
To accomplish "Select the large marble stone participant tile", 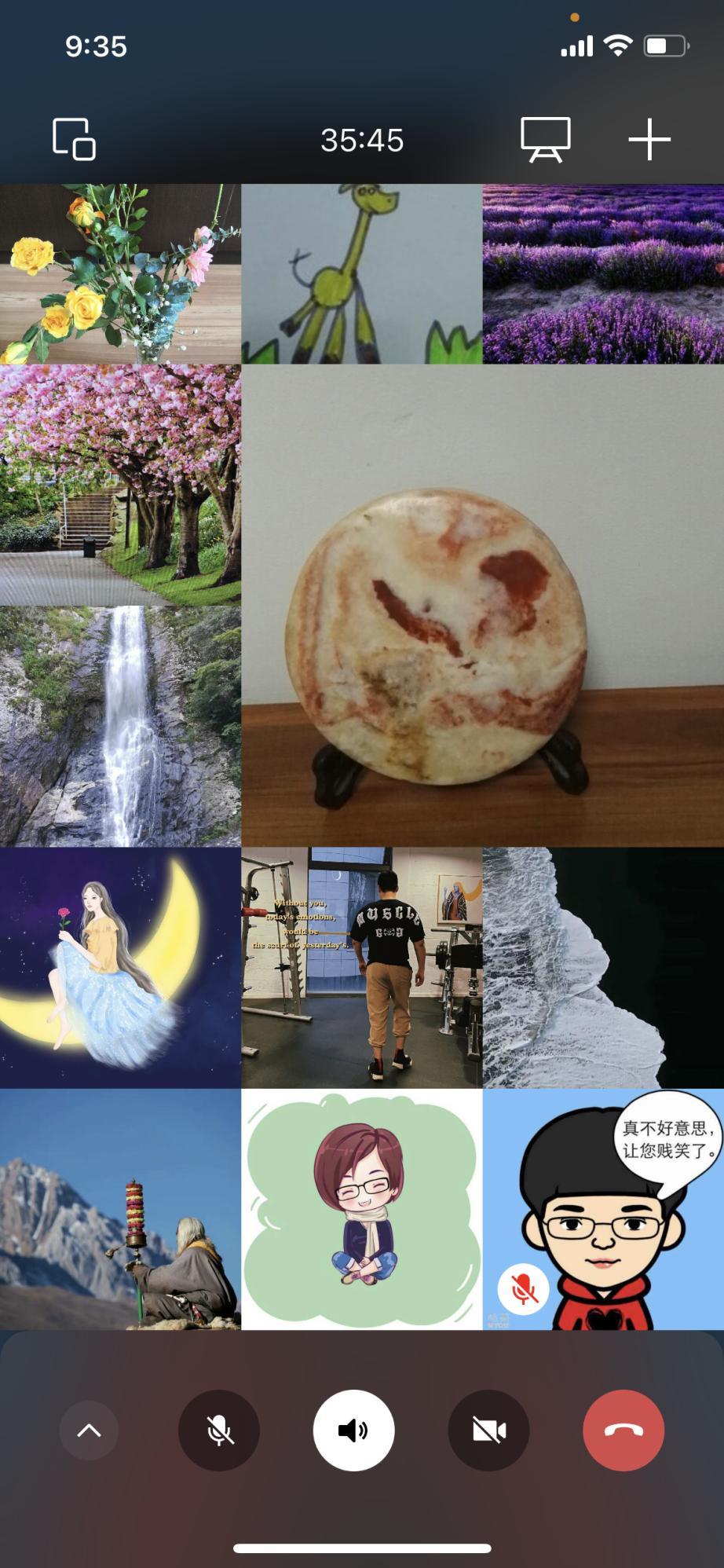I will [483, 605].
